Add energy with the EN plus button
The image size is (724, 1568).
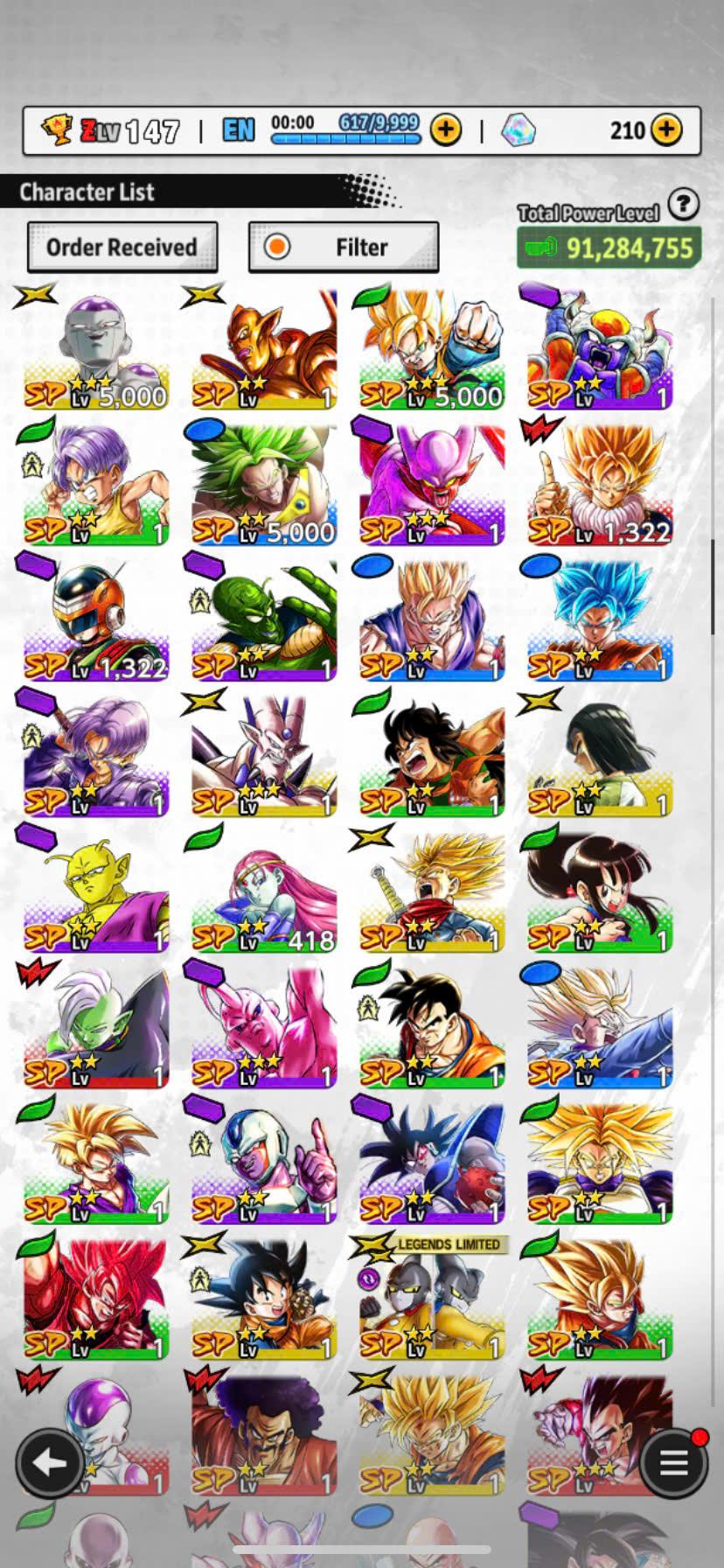tap(446, 130)
